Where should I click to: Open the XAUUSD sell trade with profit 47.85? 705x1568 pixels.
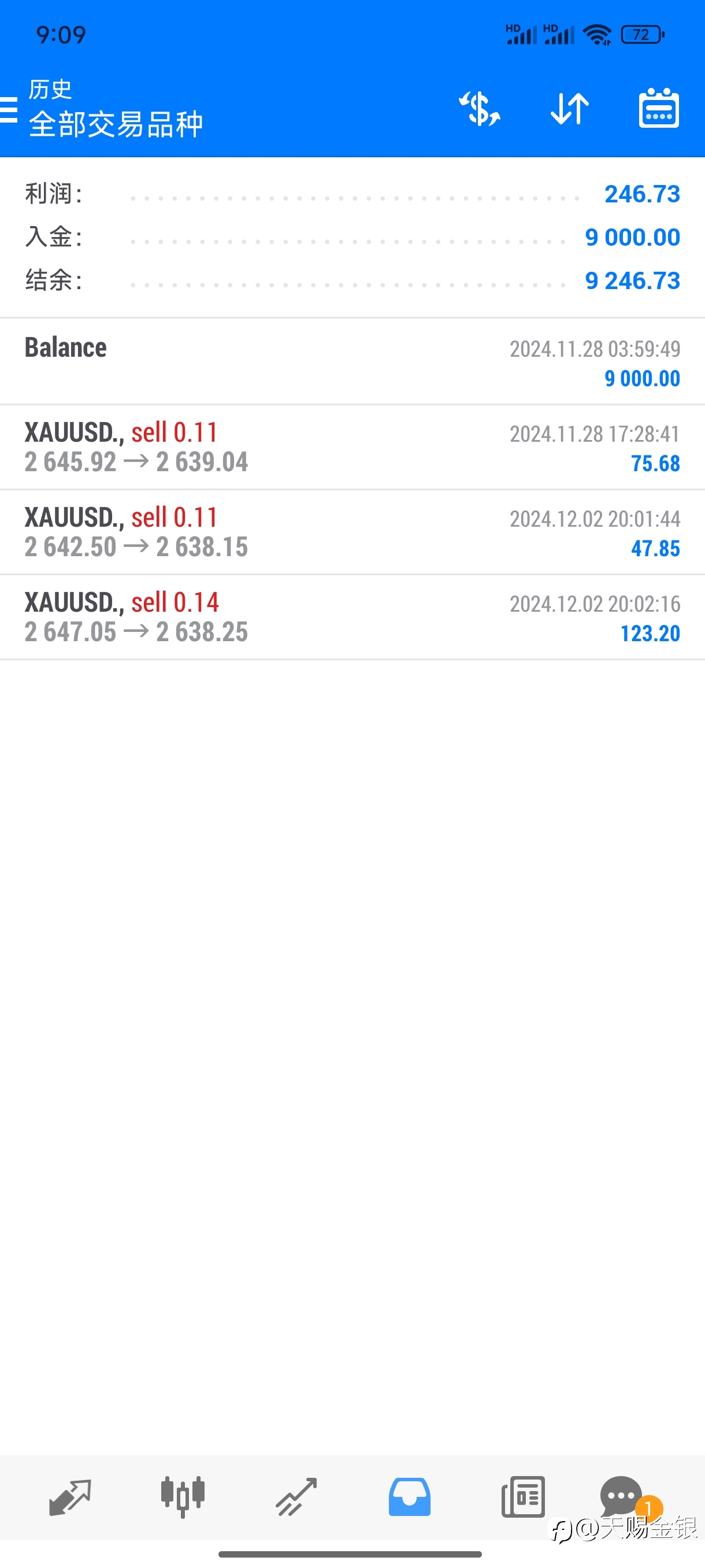tap(352, 532)
